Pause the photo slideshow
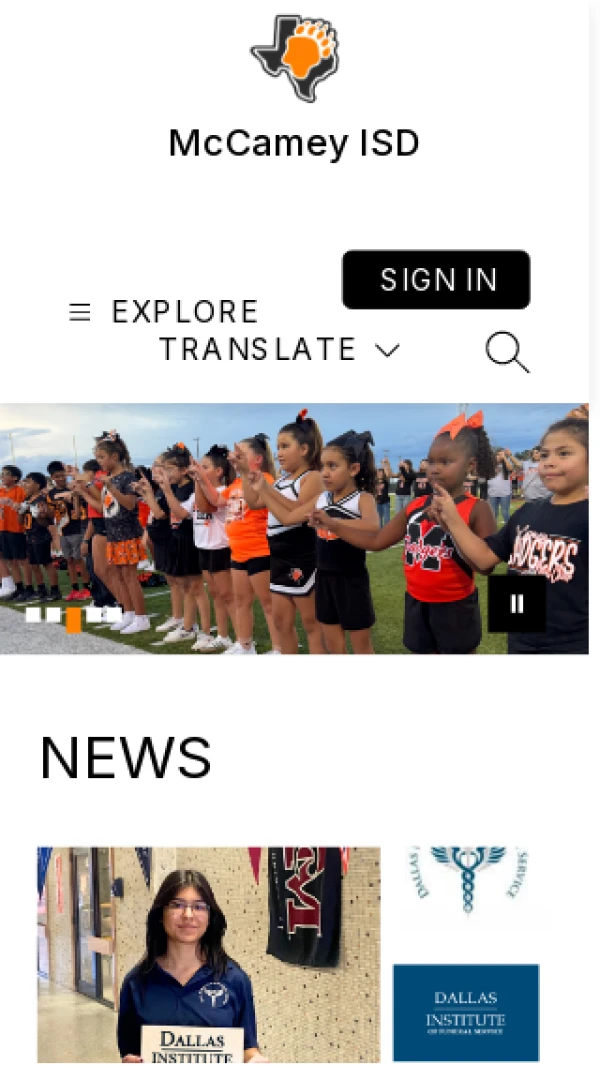The height and width of the screenshot is (1065, 600). click(x=517, y=604)
